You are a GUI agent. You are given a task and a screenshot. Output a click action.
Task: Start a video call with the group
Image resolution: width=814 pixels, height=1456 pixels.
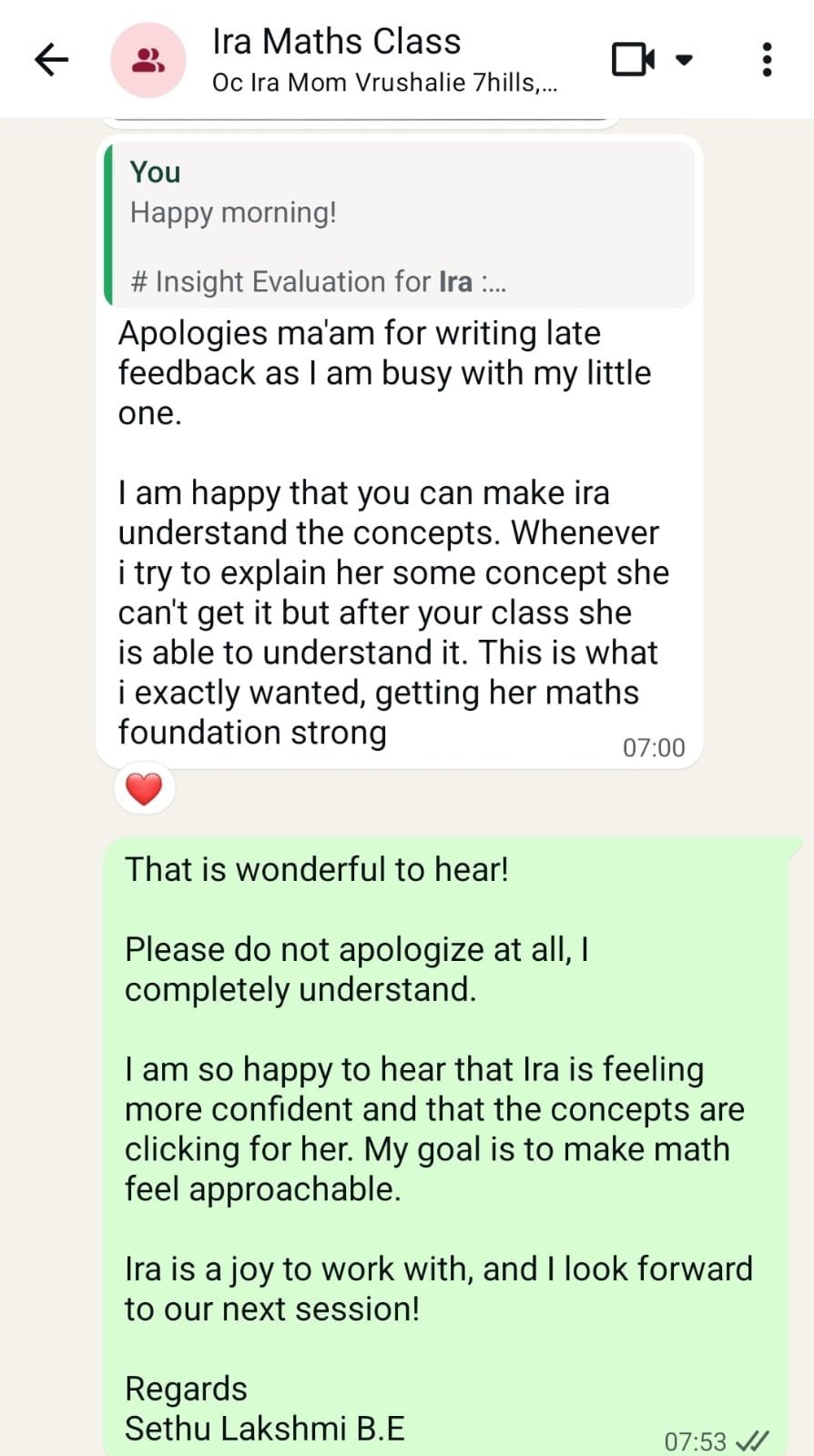634,60
